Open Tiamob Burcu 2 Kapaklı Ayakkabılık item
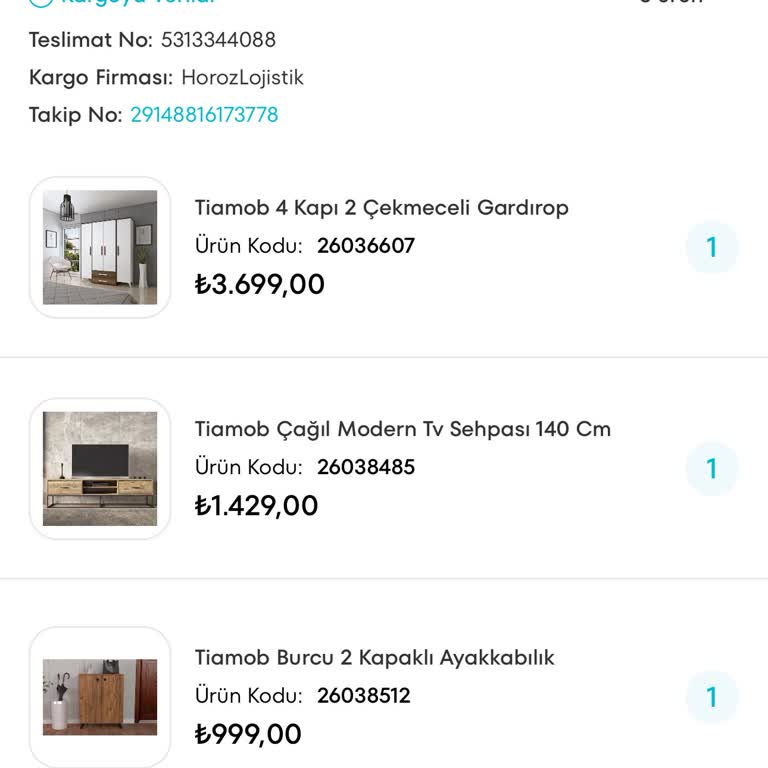The width and height of the screenshot is (768, 768). coord(374,658)
